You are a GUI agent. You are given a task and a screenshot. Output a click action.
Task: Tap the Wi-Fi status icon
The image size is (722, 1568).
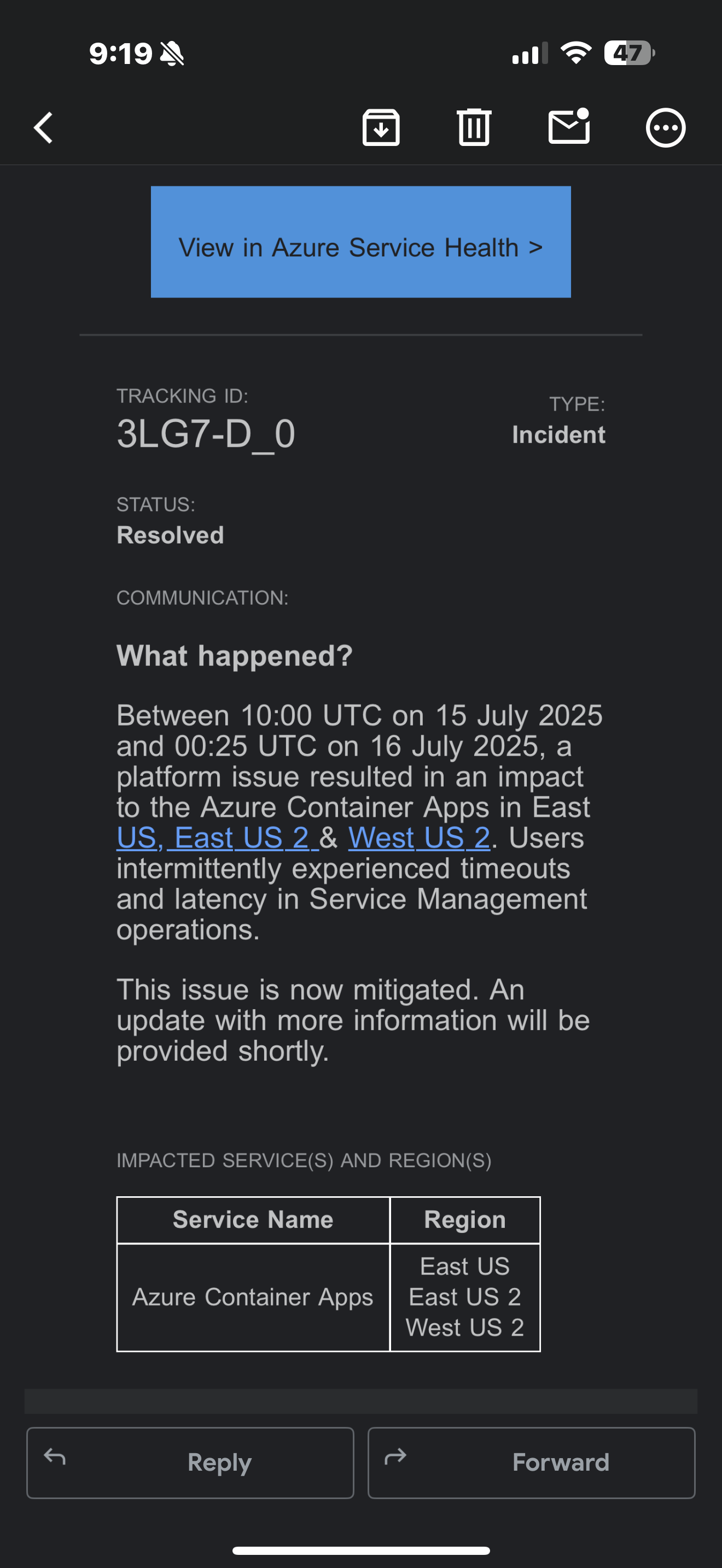pos(575,54)
